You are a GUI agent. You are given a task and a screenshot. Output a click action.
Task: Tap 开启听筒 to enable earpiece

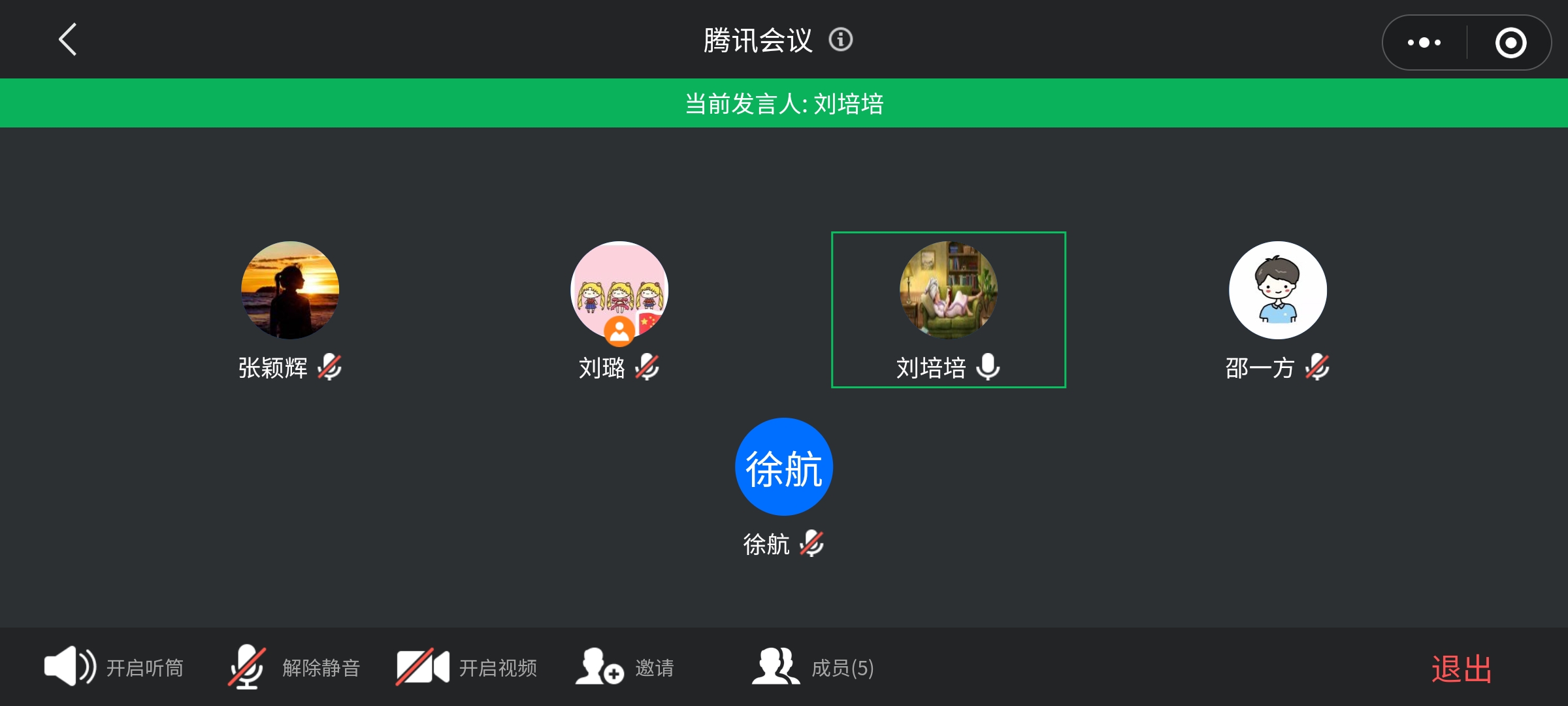[x=113, y=667]
